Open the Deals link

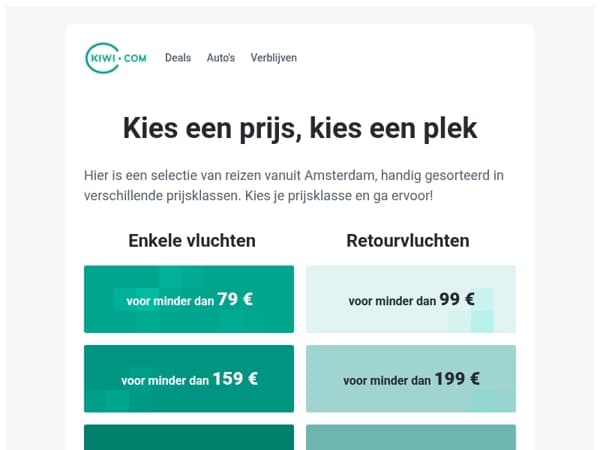tap(178, 58)
